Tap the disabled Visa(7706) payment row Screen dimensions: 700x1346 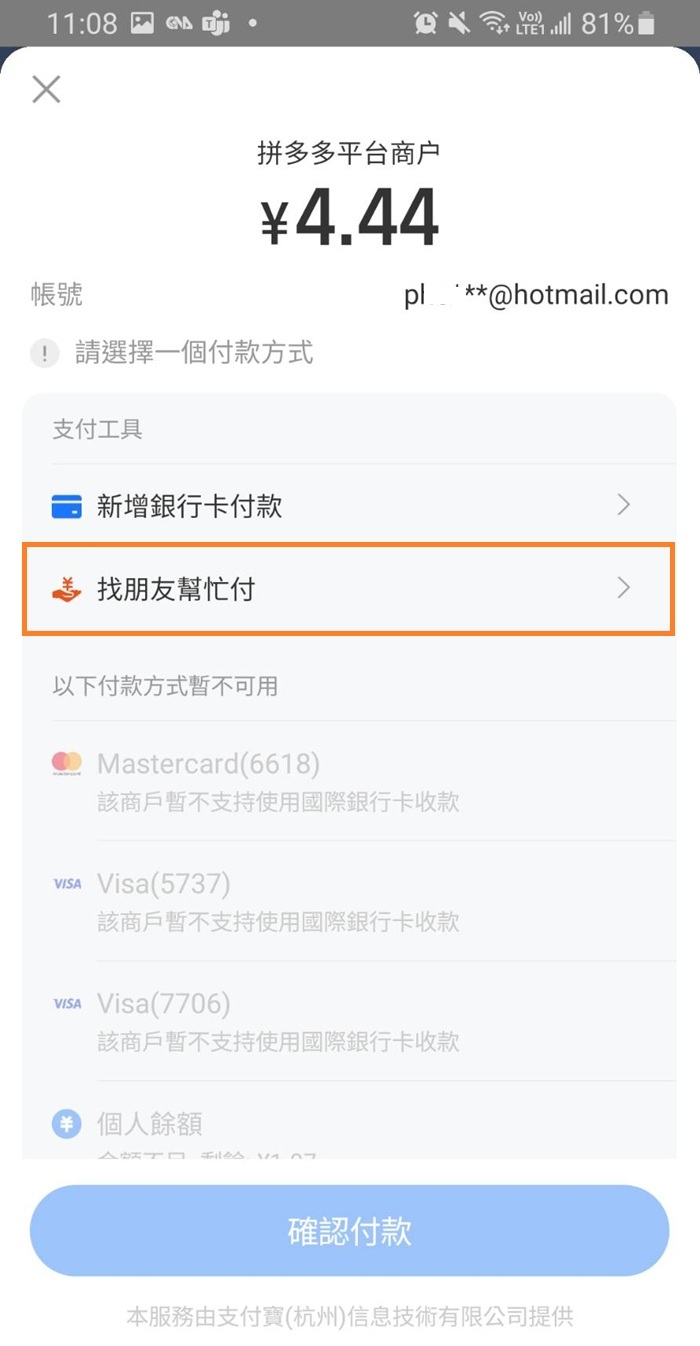pyautogui.click(x=348, y=1021)
